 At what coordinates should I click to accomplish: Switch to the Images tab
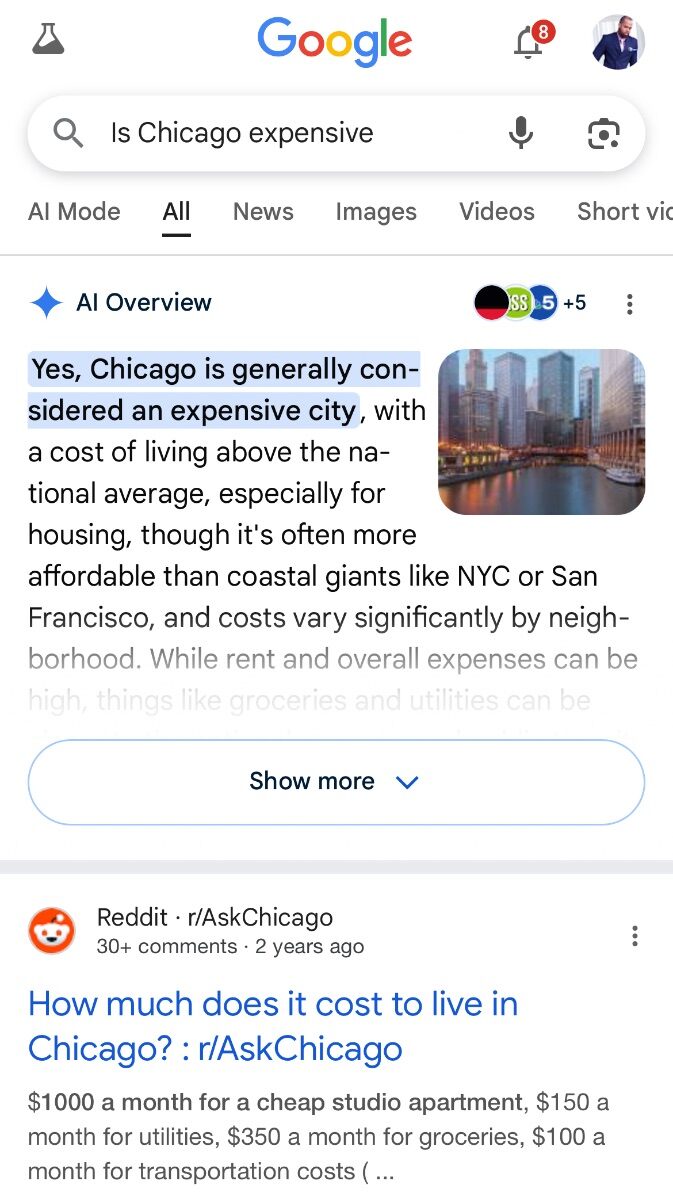[x=376, y=212]
